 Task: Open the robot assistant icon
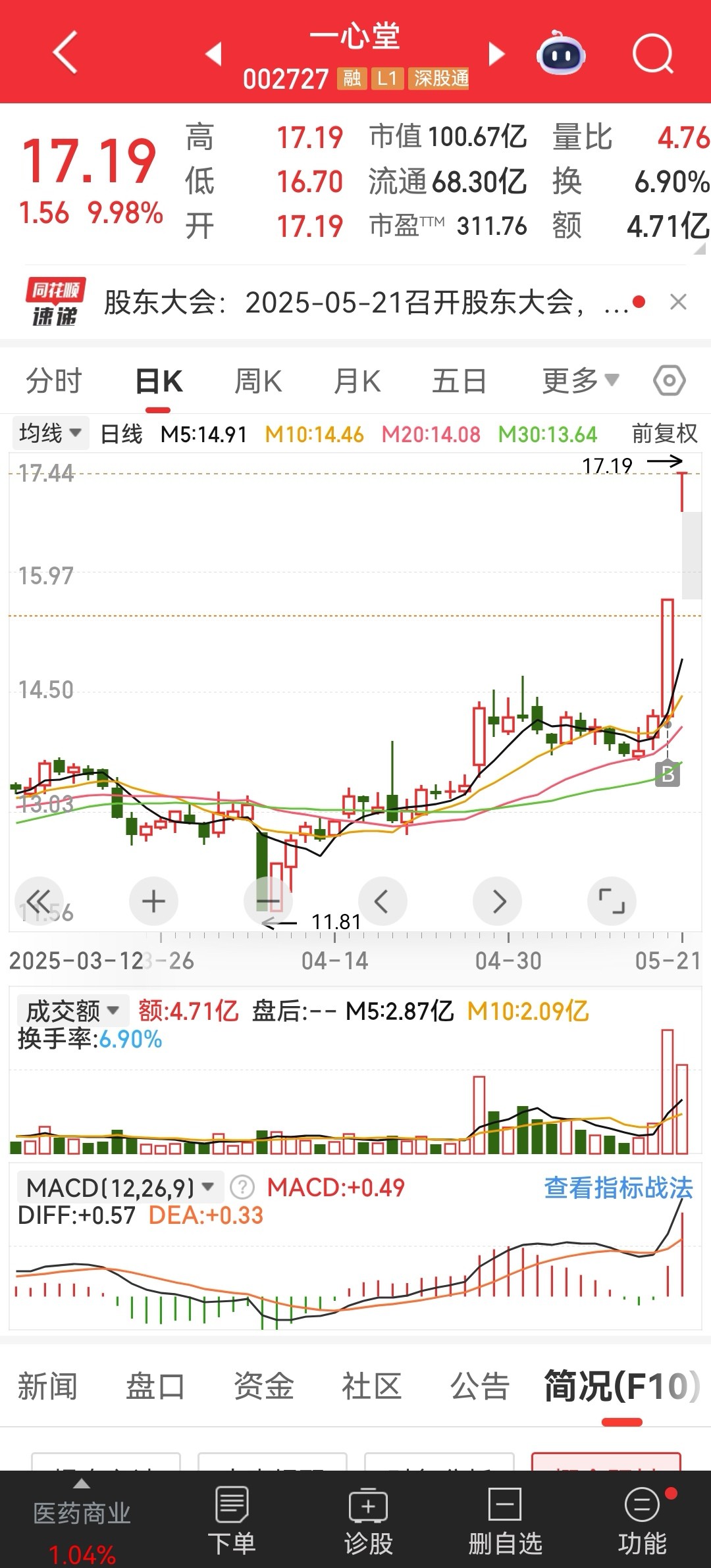click(x=561, y=53)
